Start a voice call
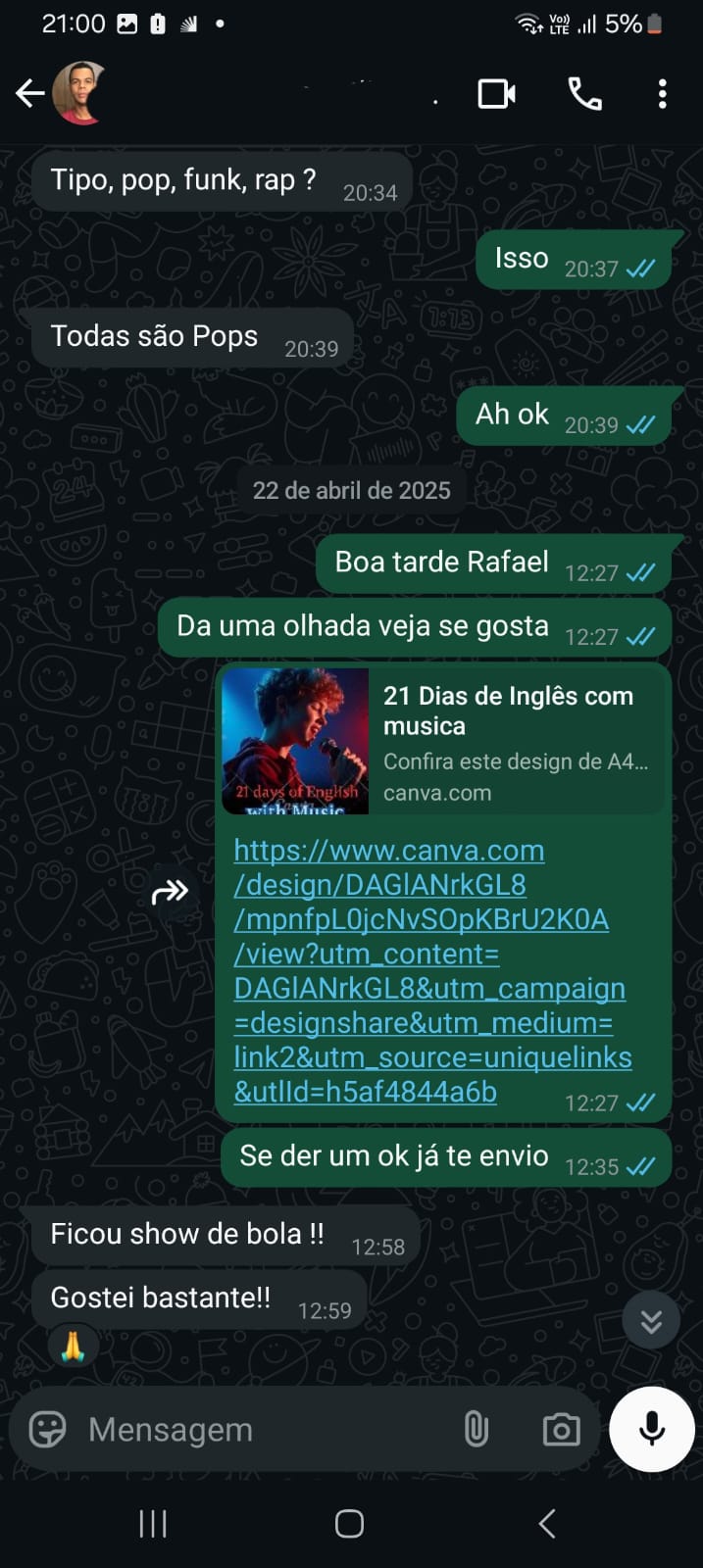 [584, 94]
